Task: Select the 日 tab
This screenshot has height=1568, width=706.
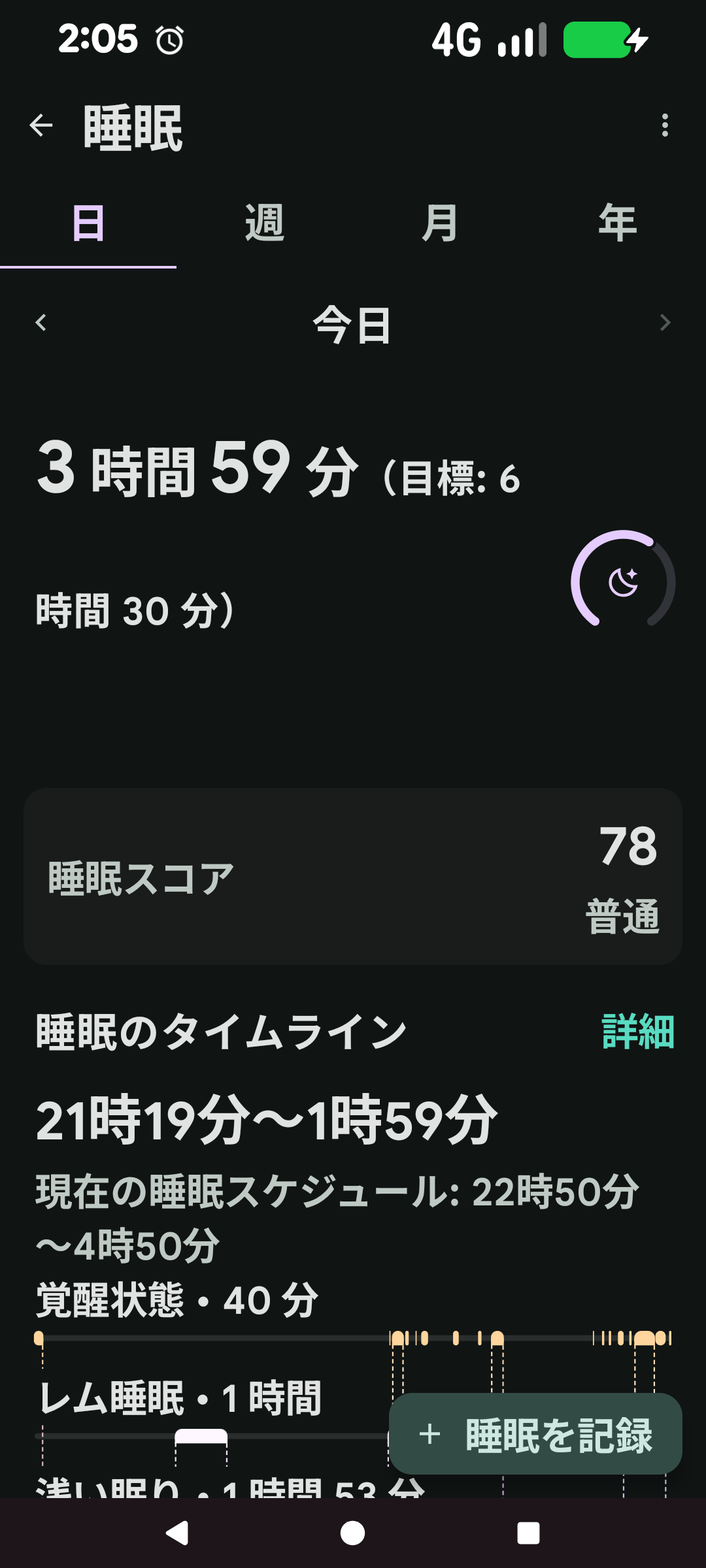Action: point(88,223)
